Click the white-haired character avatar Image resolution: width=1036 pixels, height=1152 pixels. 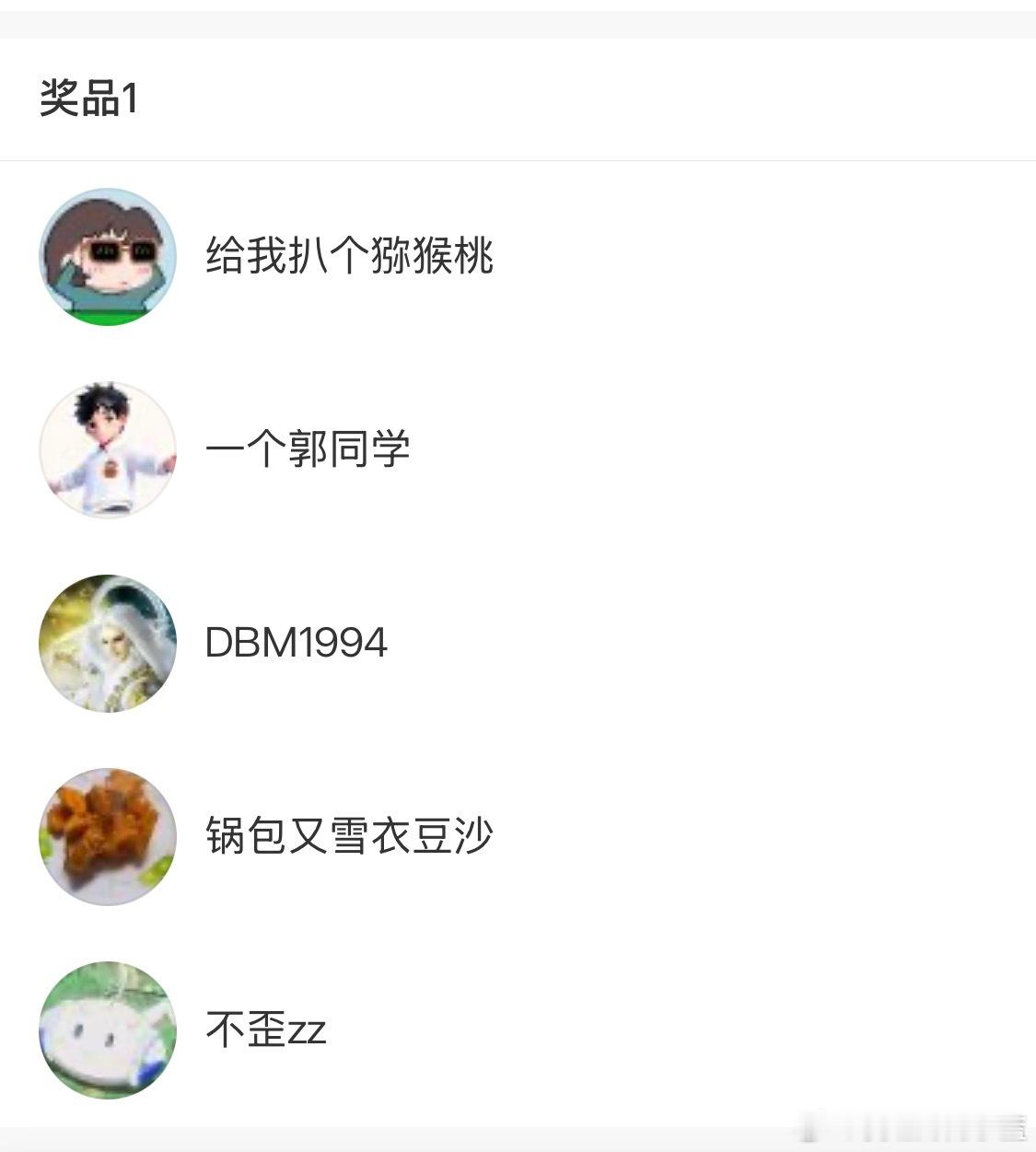[108, 643]
